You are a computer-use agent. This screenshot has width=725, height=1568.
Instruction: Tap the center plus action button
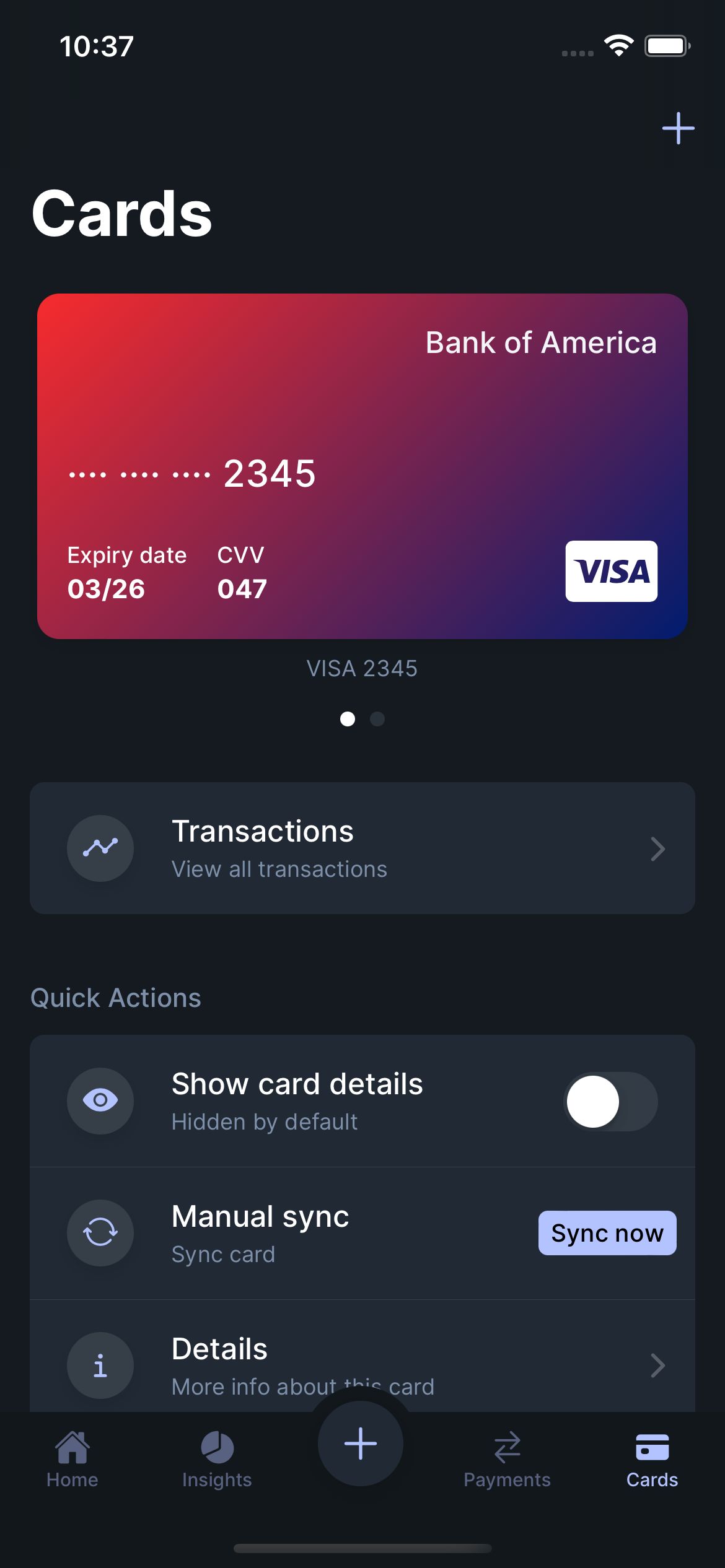[x=360, y=1444]
